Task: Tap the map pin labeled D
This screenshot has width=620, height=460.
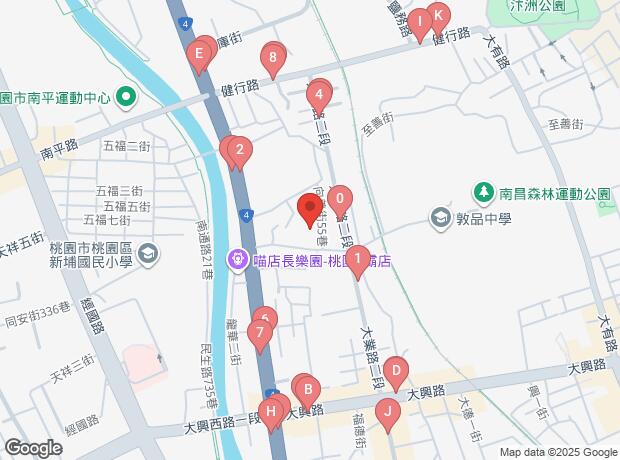Action: [396, 374]
